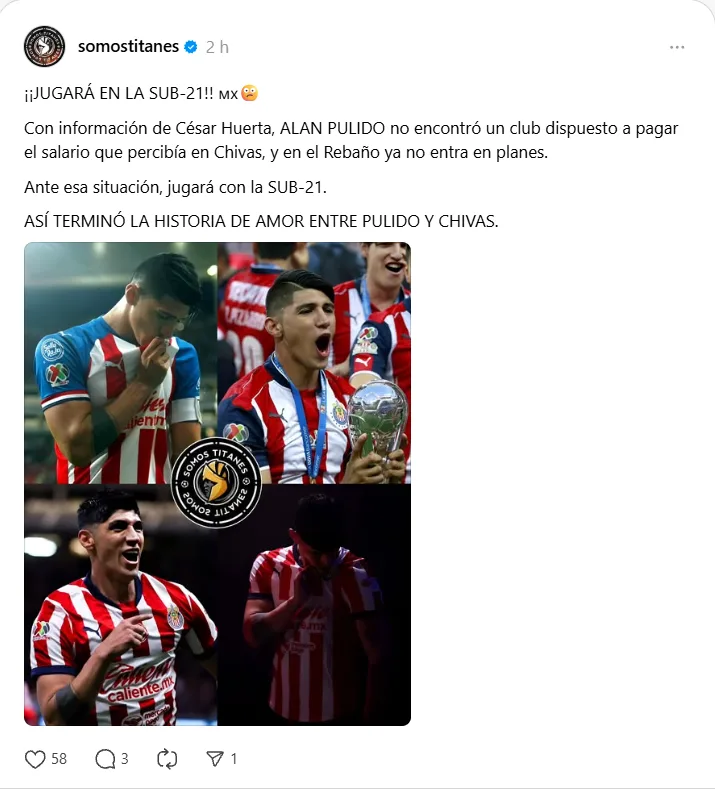The height and width of the screenshot is (792, 715).
Task: Like the somostitanes post
Action: pos(35,759)
